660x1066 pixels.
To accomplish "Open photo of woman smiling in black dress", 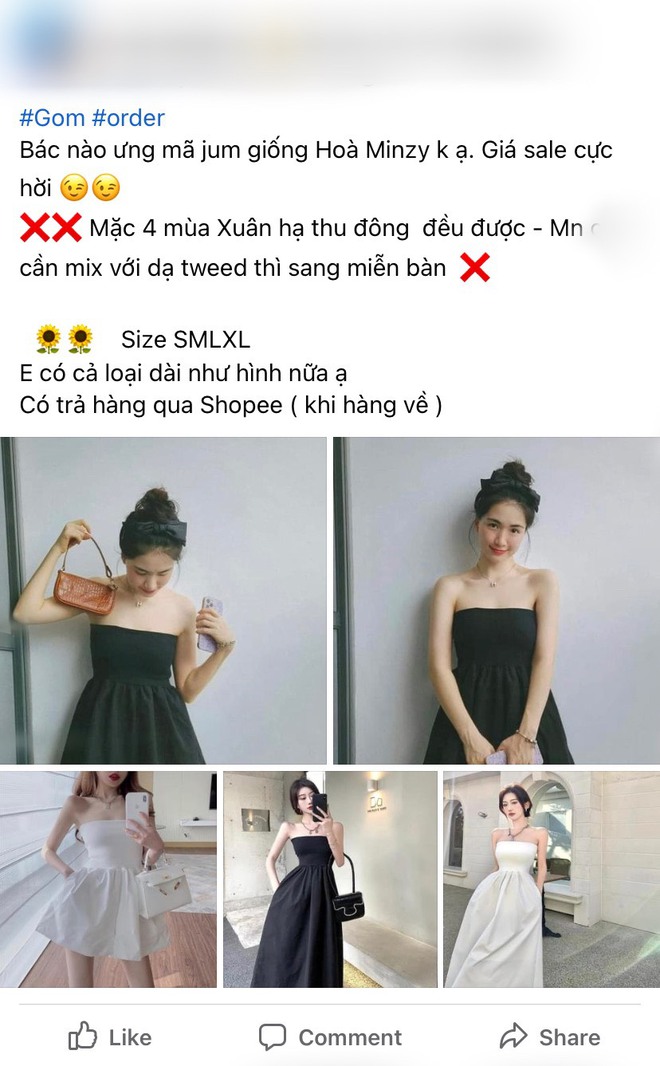I will tap(496, 600).
